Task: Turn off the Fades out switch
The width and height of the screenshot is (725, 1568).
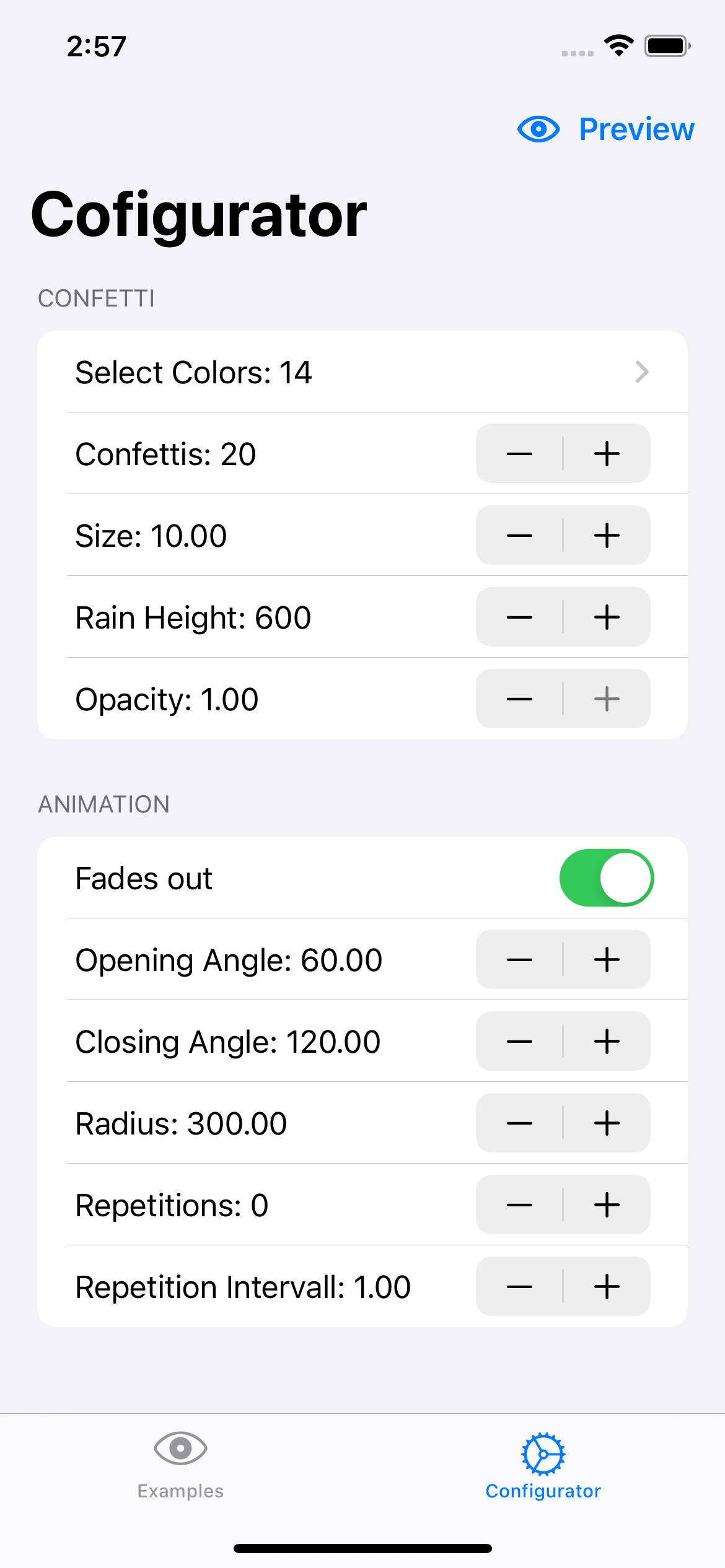Action: [x=606, y=878]
